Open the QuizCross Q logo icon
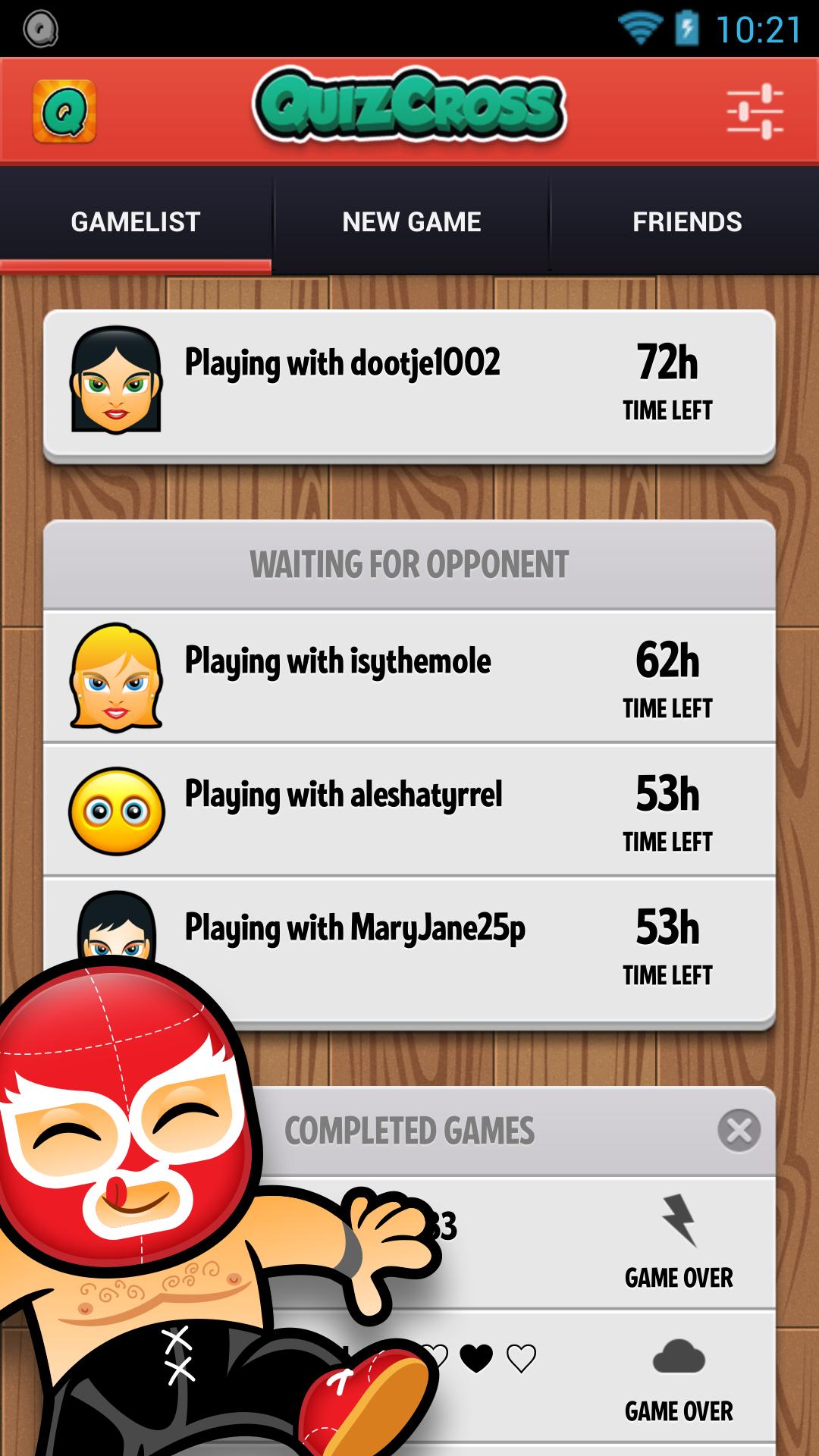819x1456 pixels. (x=64, y=111)
